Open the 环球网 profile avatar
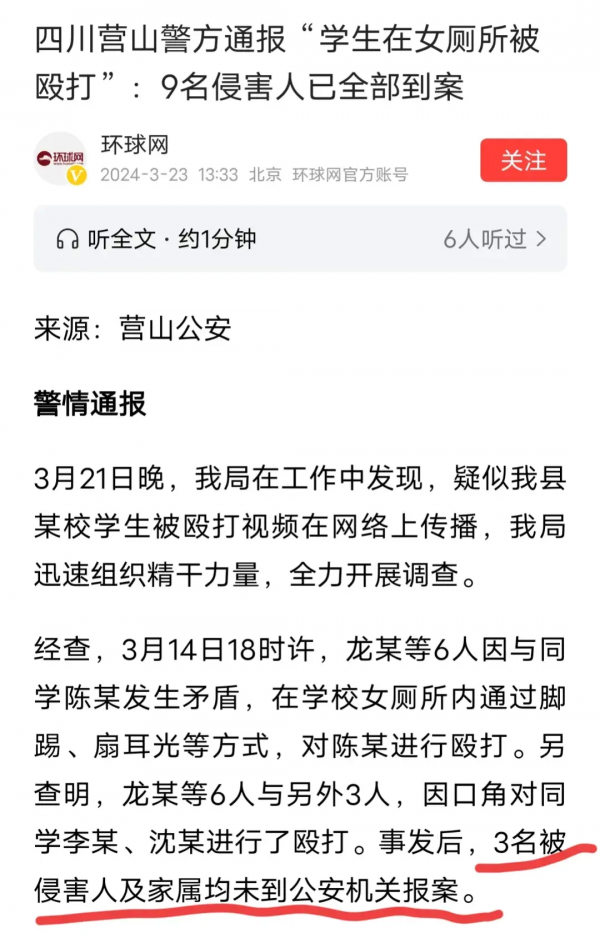This screenshot has width=600, height=933. coord(60,160)
